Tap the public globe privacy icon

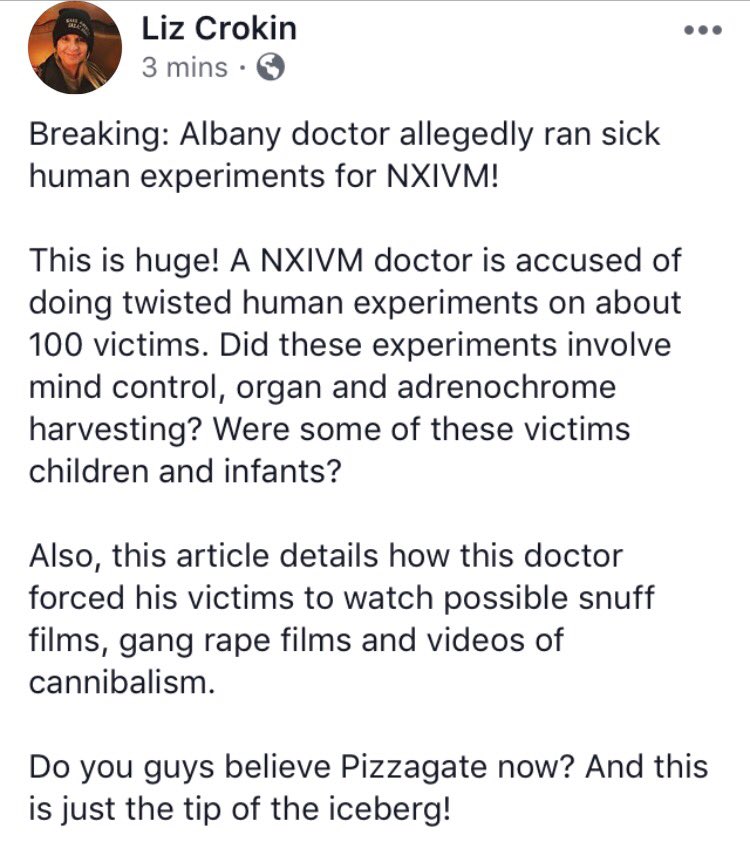[x=270, y=68]
